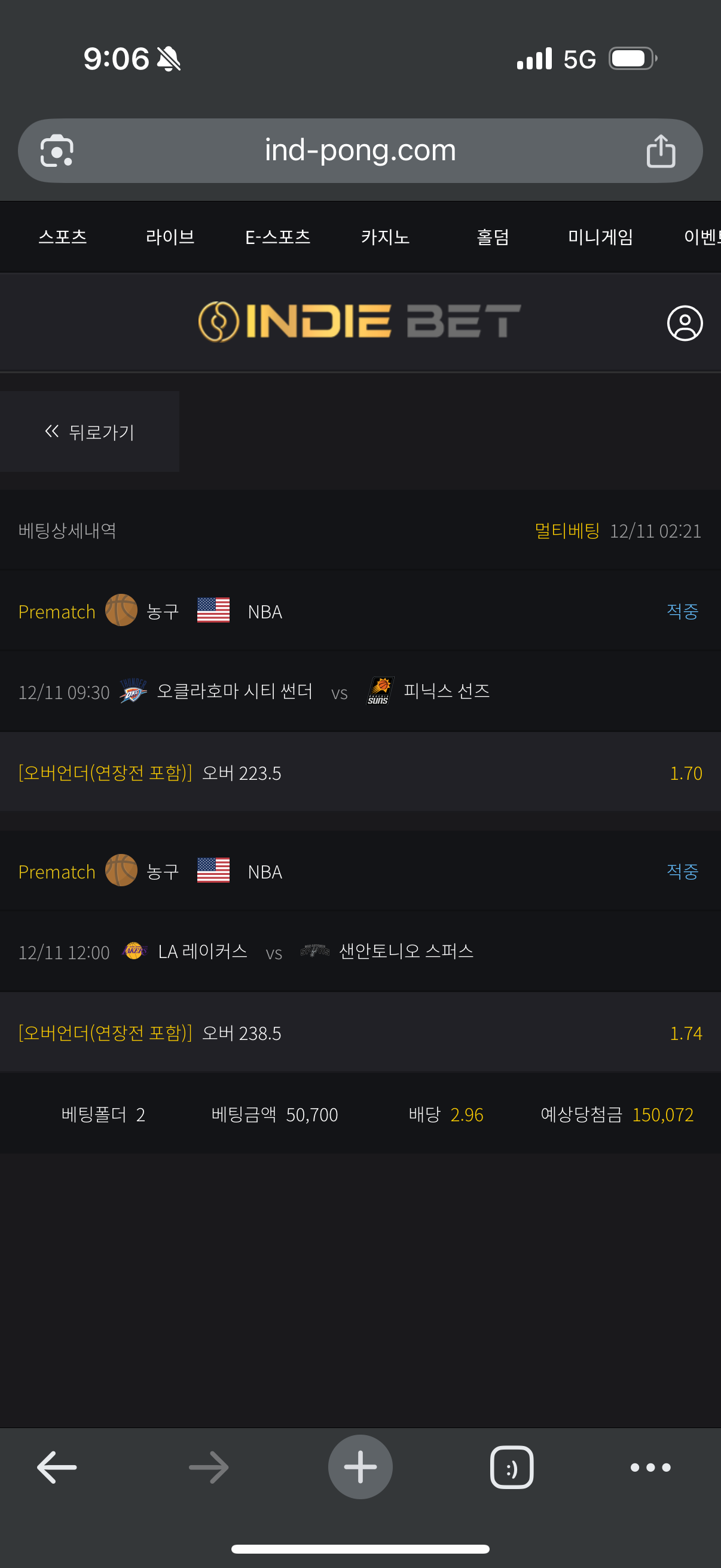Switch to the 스포츠 tab
This screenshot has width=721, height=1568.
(63, 237)
